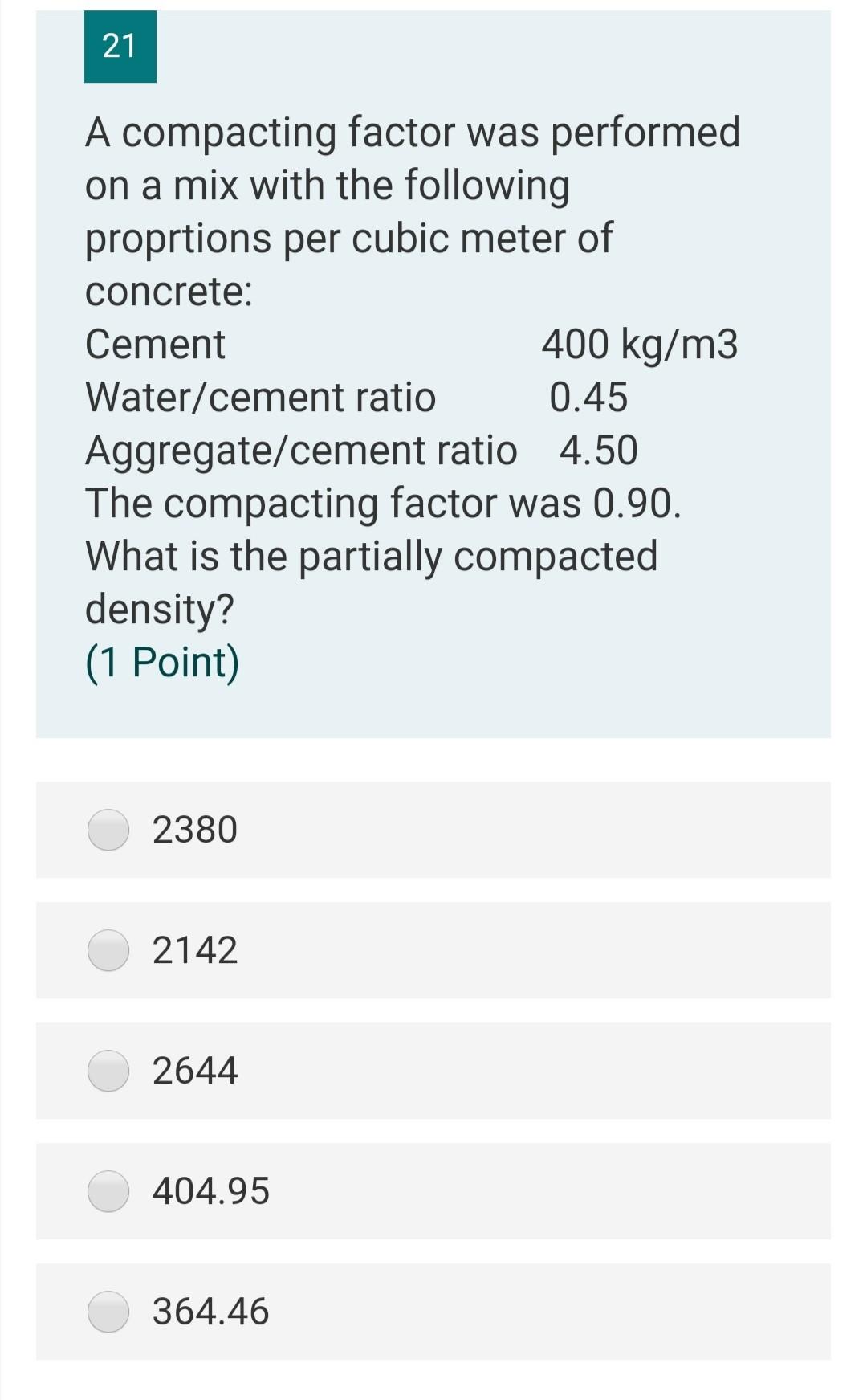
Task: Select the 2380 answer option
Action: click(x=108, y=830)
